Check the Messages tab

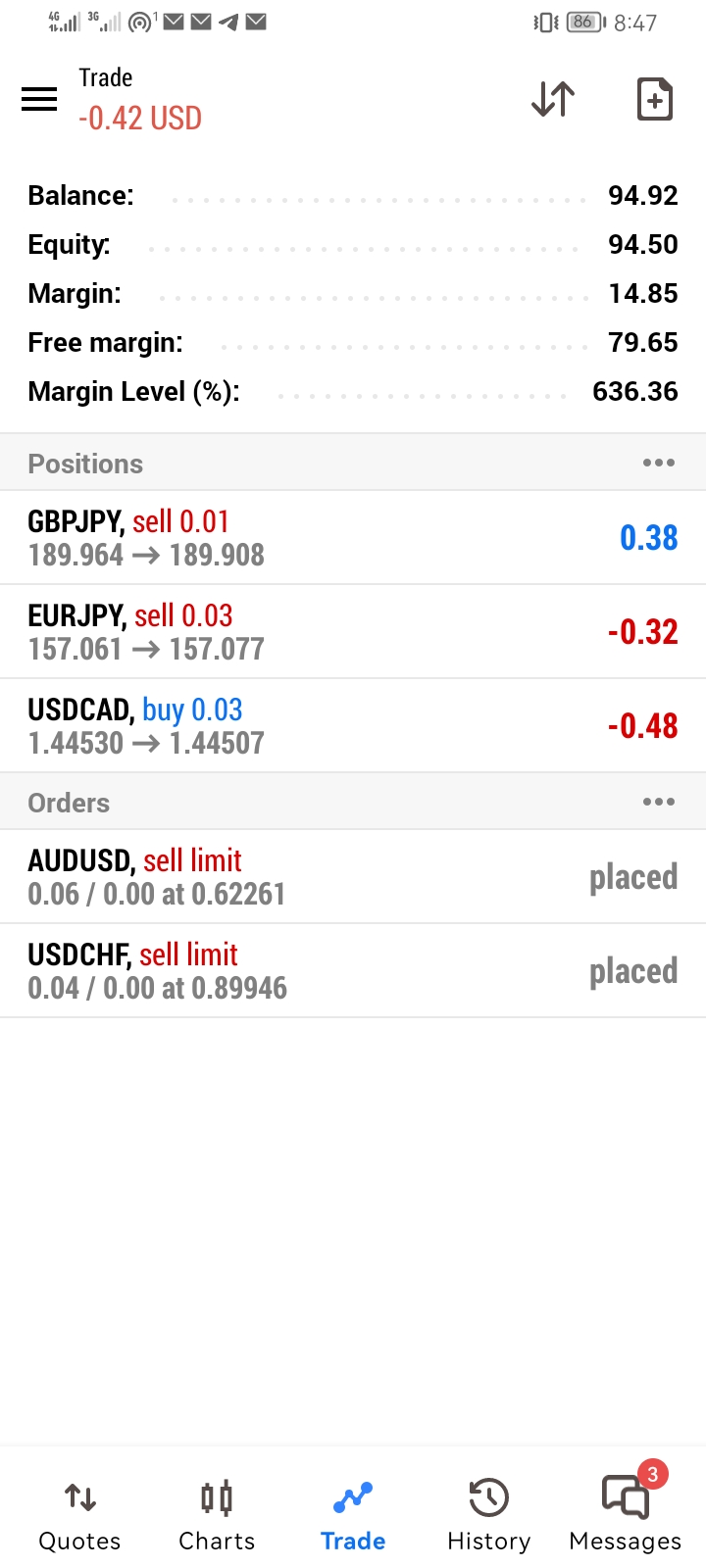(x=625, y=1515)
